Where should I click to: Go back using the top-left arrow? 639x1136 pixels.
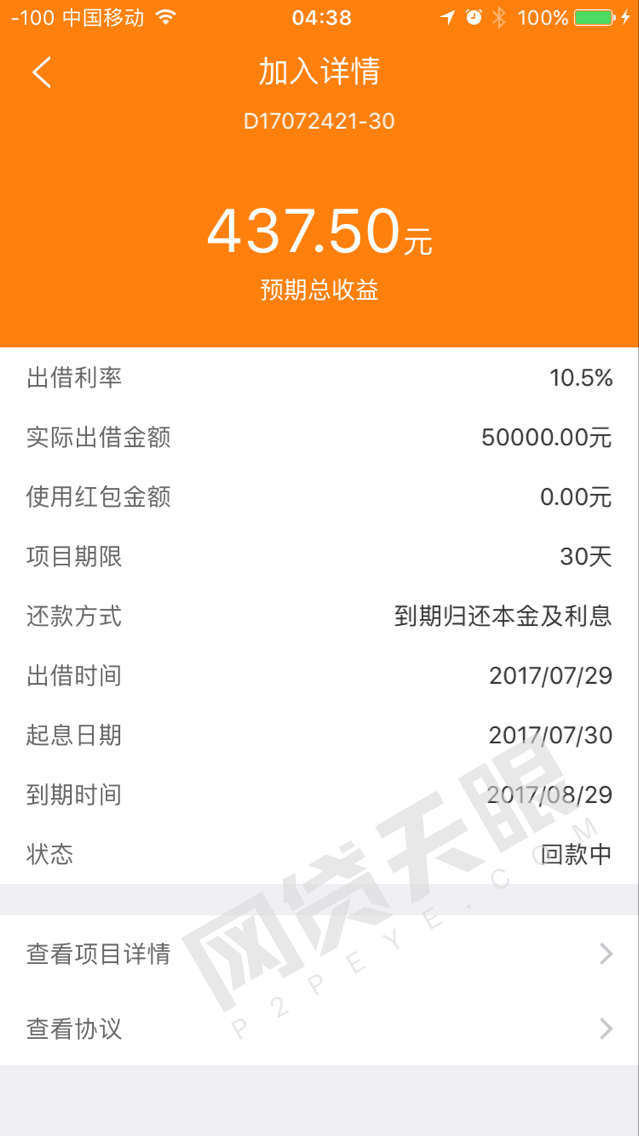tap(42, 72)
